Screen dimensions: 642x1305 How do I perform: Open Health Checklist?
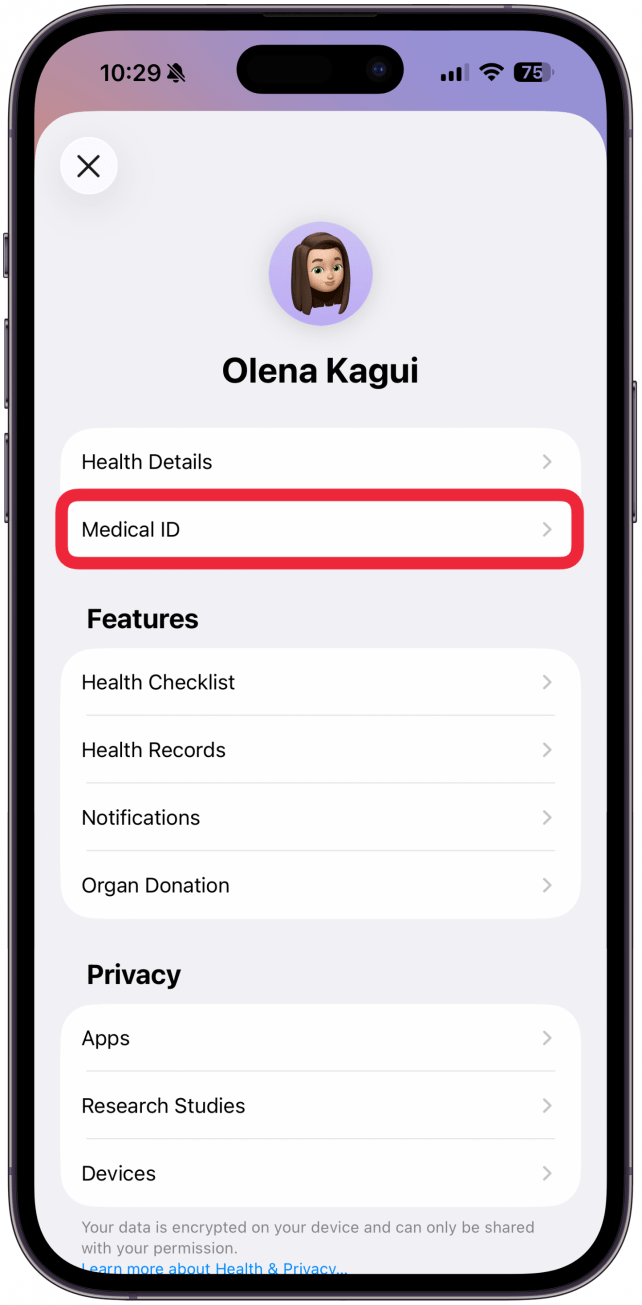(x=320, y=682)
